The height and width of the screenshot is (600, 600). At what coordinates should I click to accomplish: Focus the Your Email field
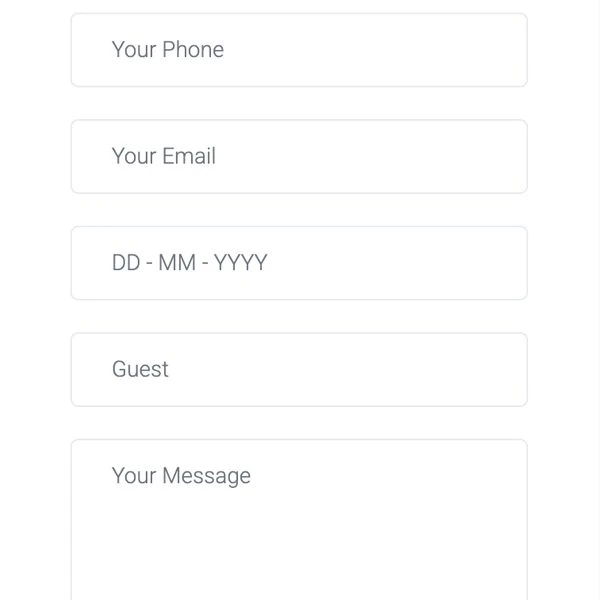pos(298,156)
